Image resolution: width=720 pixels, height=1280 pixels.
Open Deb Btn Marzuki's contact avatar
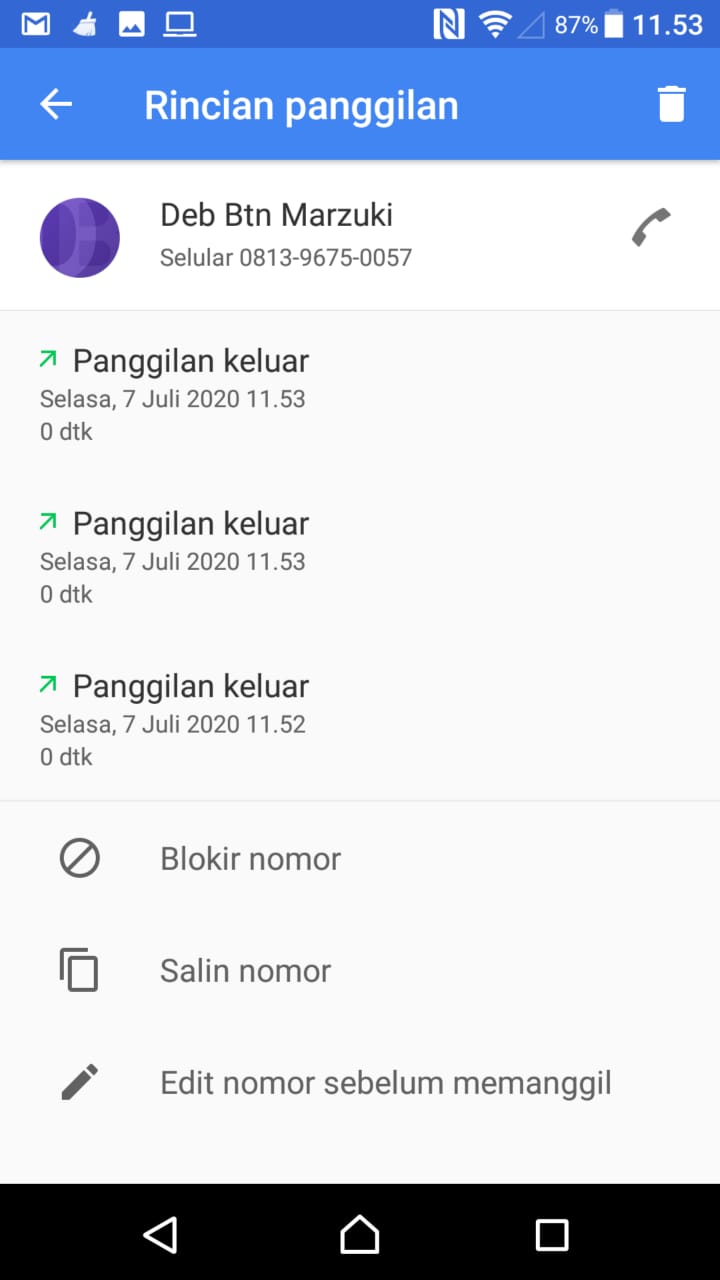click(x=80, y=238)
